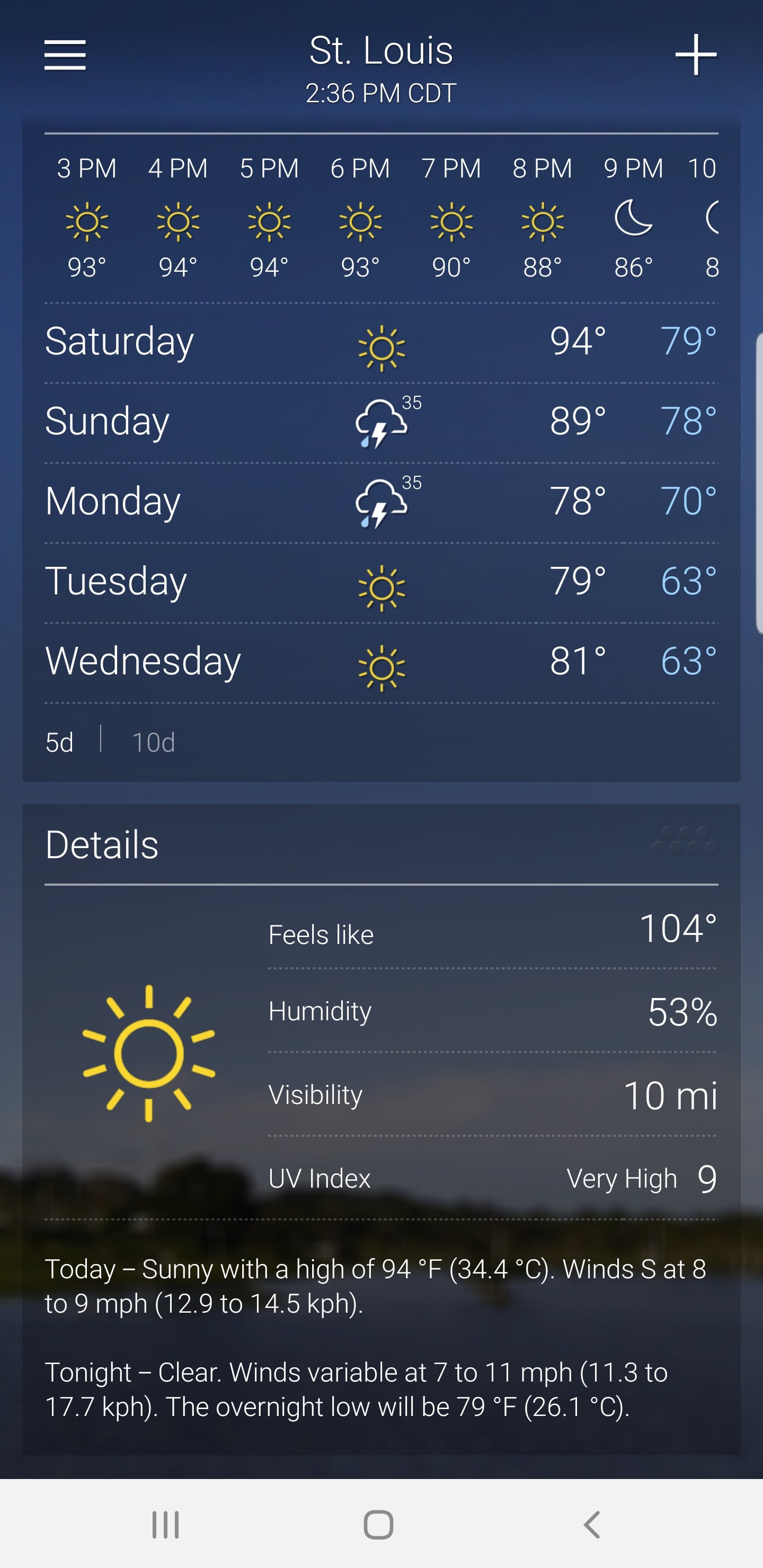Show Tuesday's forecast
763x1568 pixels.
point(381,582)
